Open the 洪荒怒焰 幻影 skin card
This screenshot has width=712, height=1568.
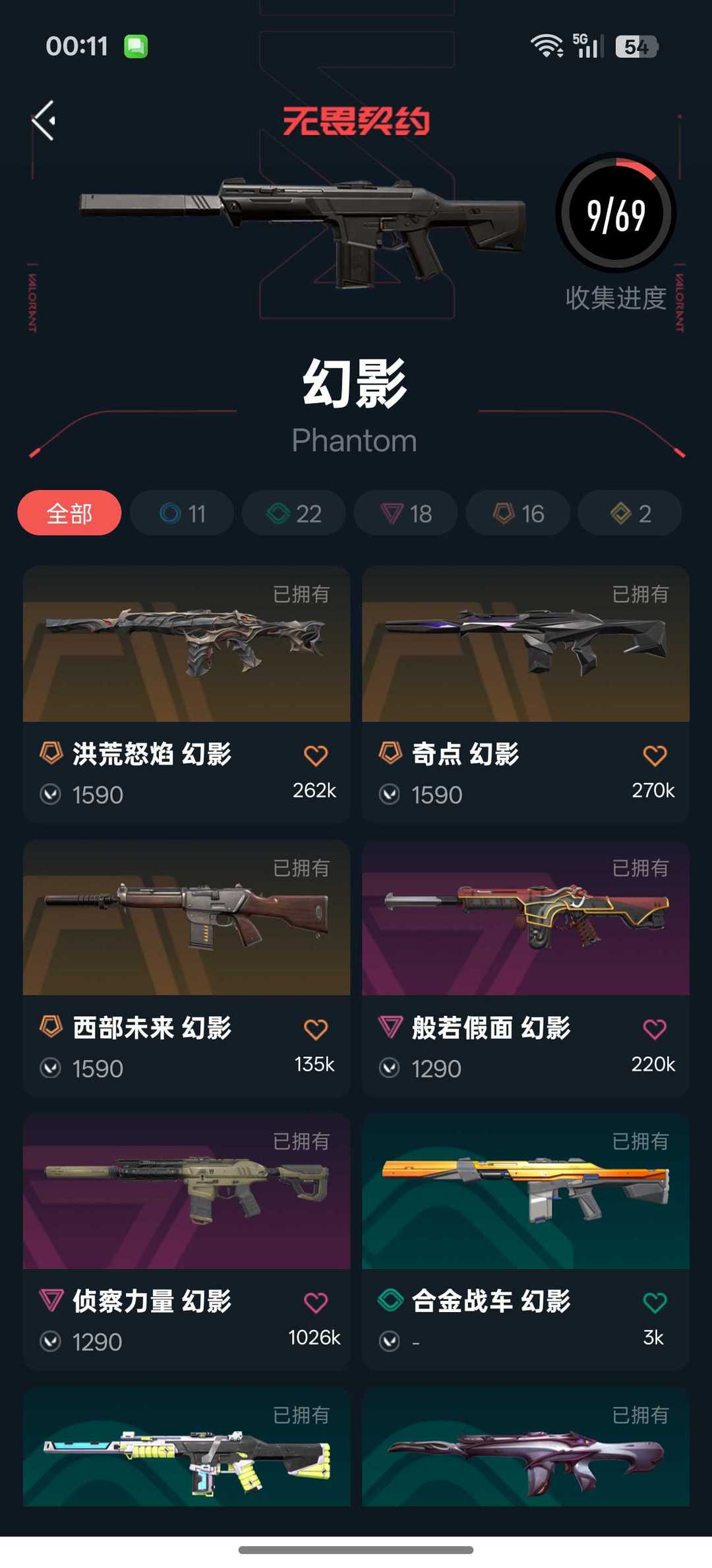187,694
